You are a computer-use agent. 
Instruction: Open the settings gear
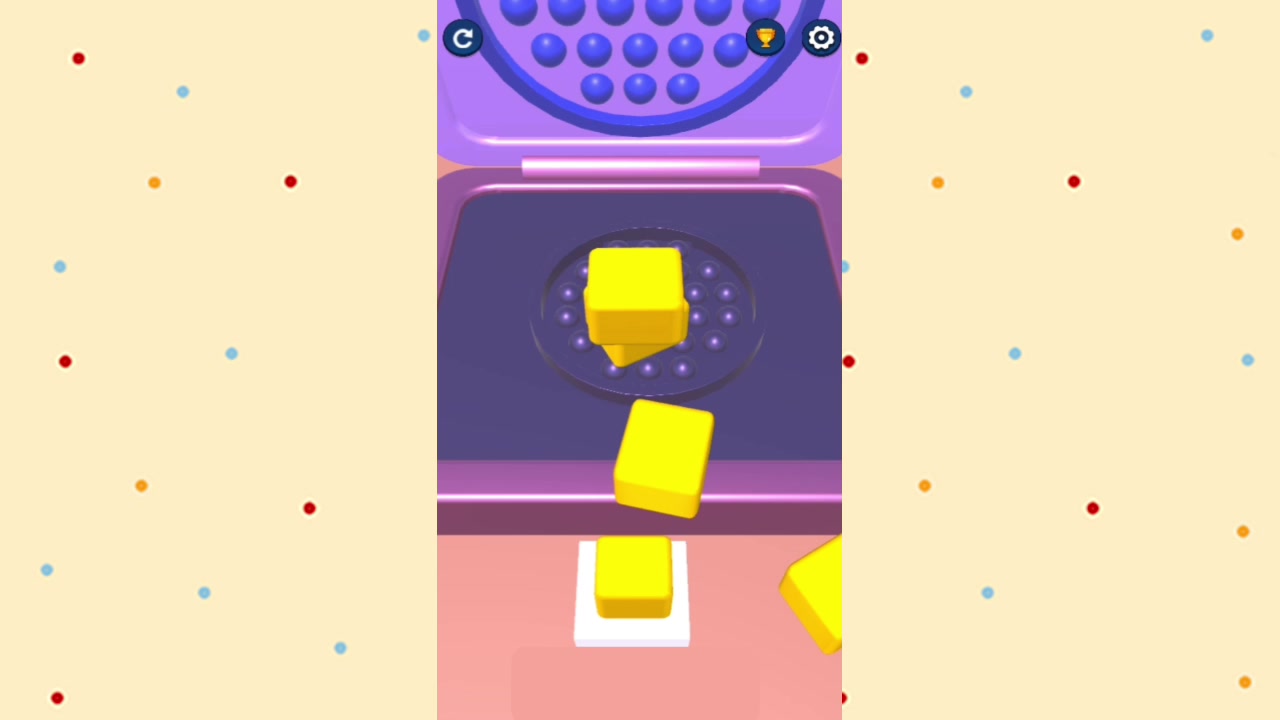(821, 38)
